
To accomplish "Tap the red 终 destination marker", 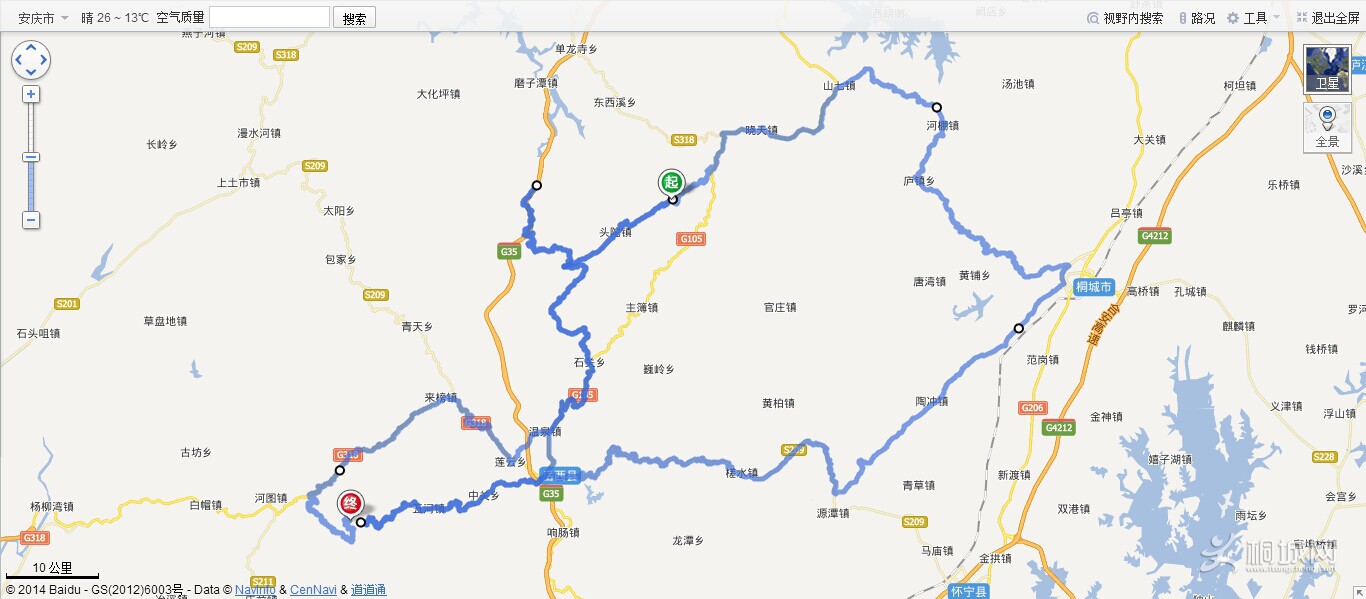I will click(x=350, y=503).
